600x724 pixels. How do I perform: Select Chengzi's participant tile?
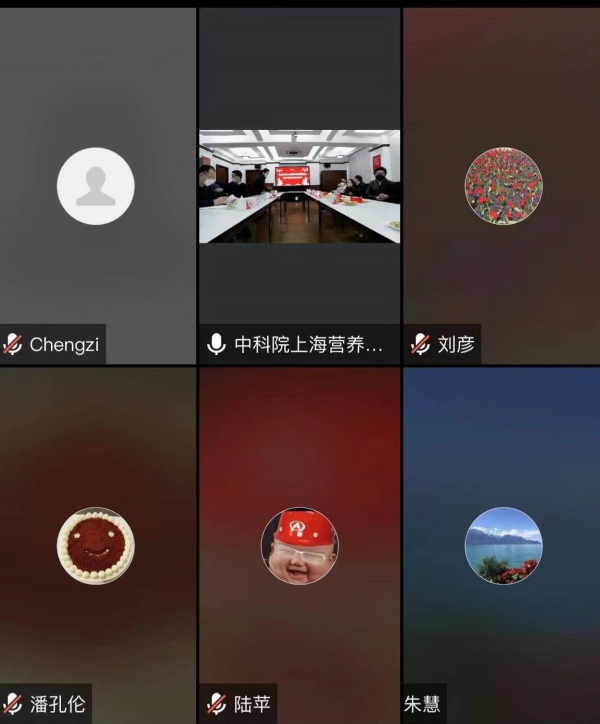[x=96, y=186]
